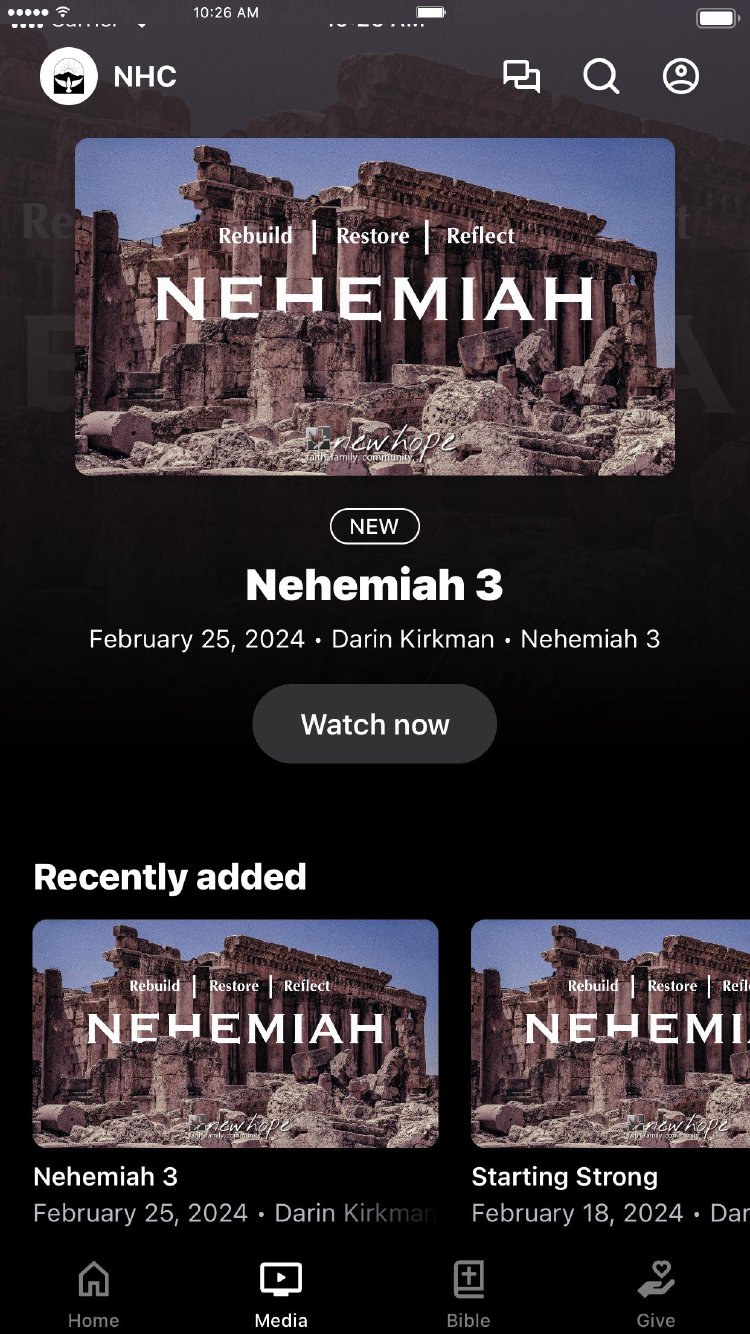Open the Nehemiah 3 recently added card

tap(235, 1033)
